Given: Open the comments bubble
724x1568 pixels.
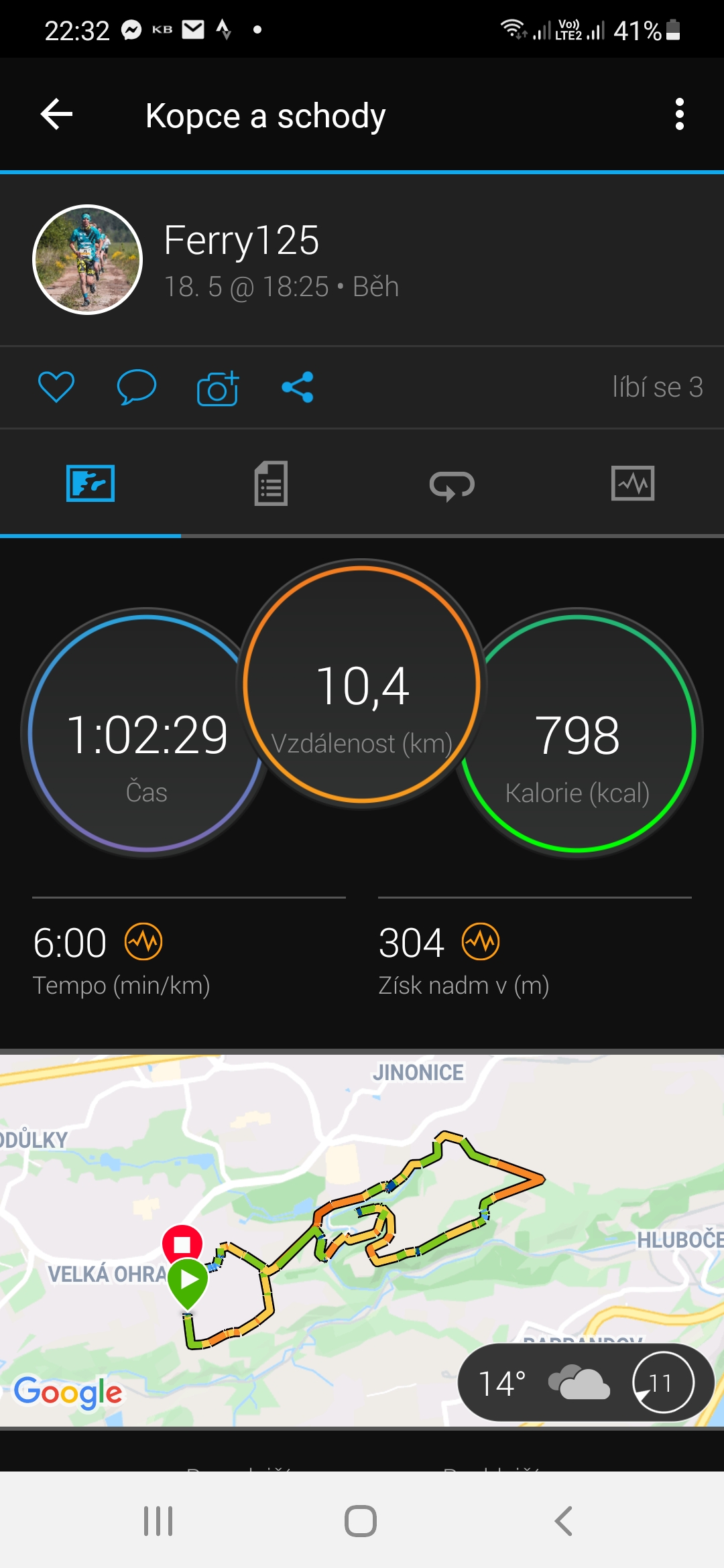Looking at the screenshot, I should click(x=137, y=387).
